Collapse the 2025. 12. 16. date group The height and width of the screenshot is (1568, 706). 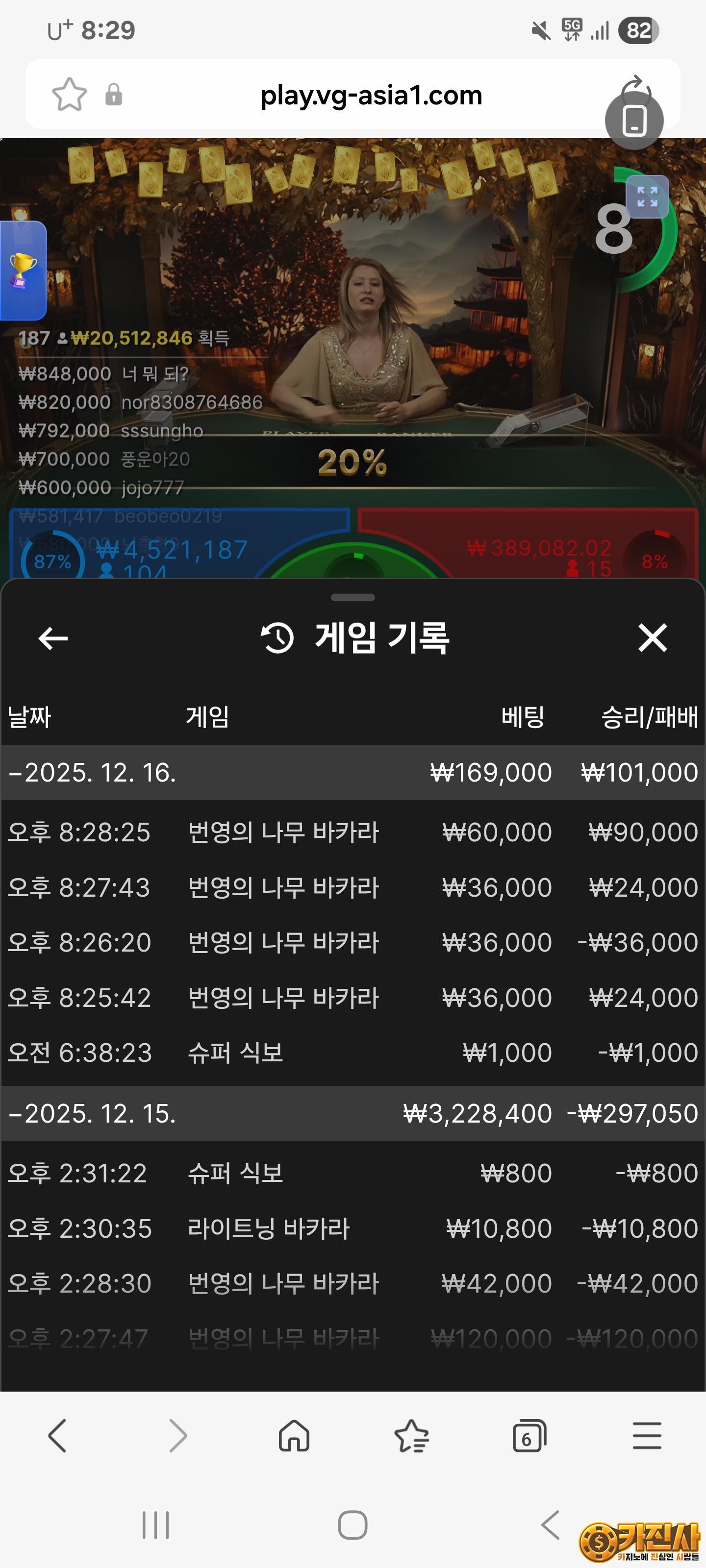click(x=91, y=772)
